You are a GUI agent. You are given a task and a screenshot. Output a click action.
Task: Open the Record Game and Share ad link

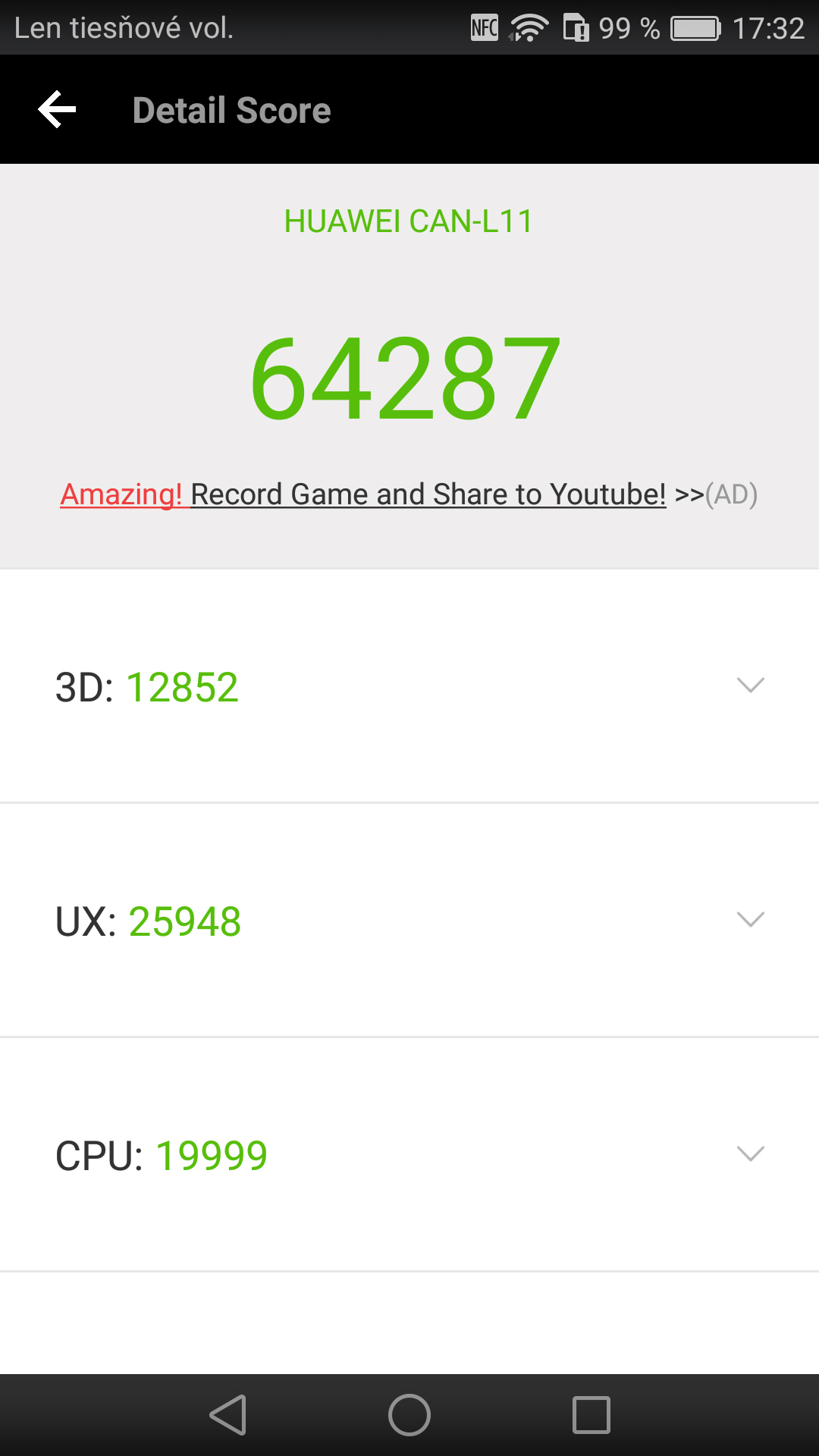pyautogui.click(x=409, y=494)
